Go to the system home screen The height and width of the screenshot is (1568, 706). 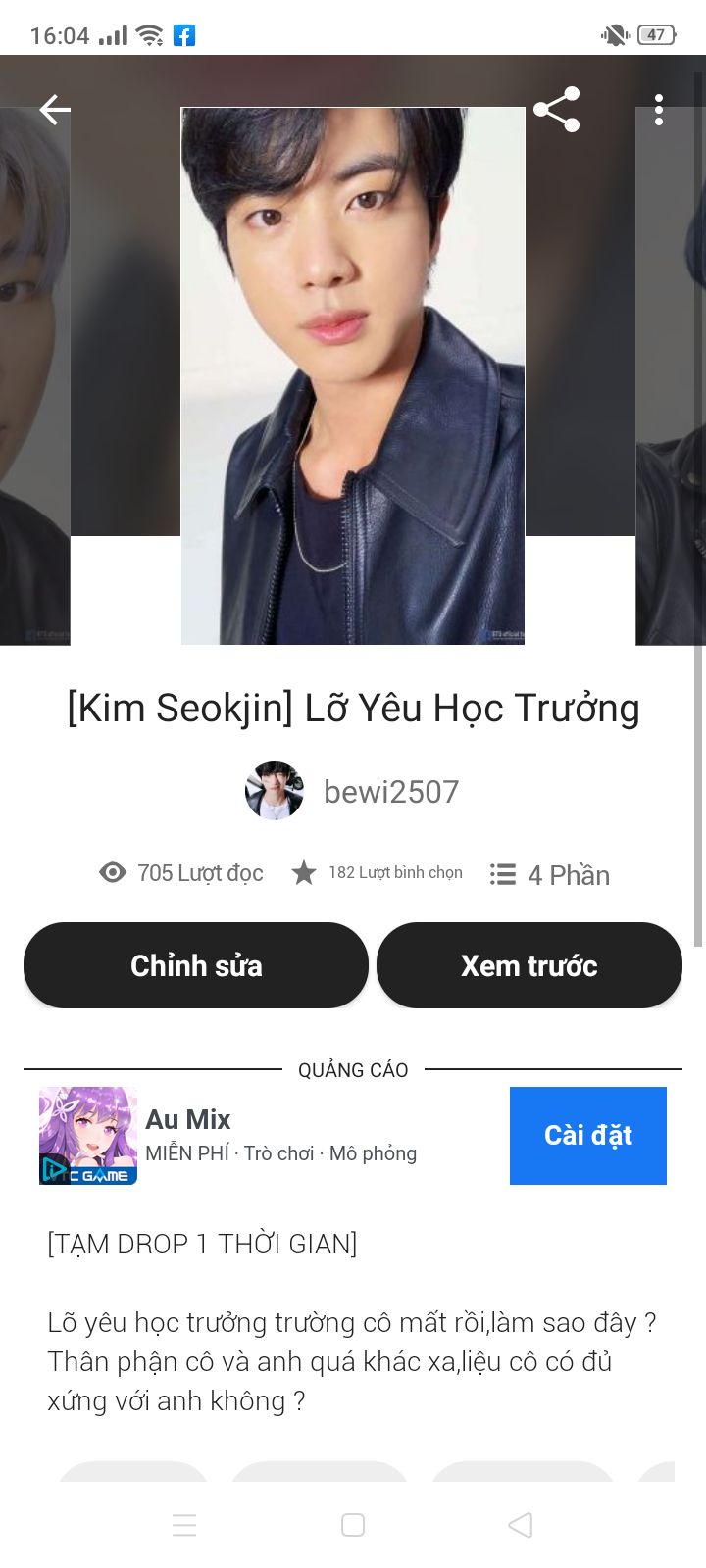(x=353, y=1525)
